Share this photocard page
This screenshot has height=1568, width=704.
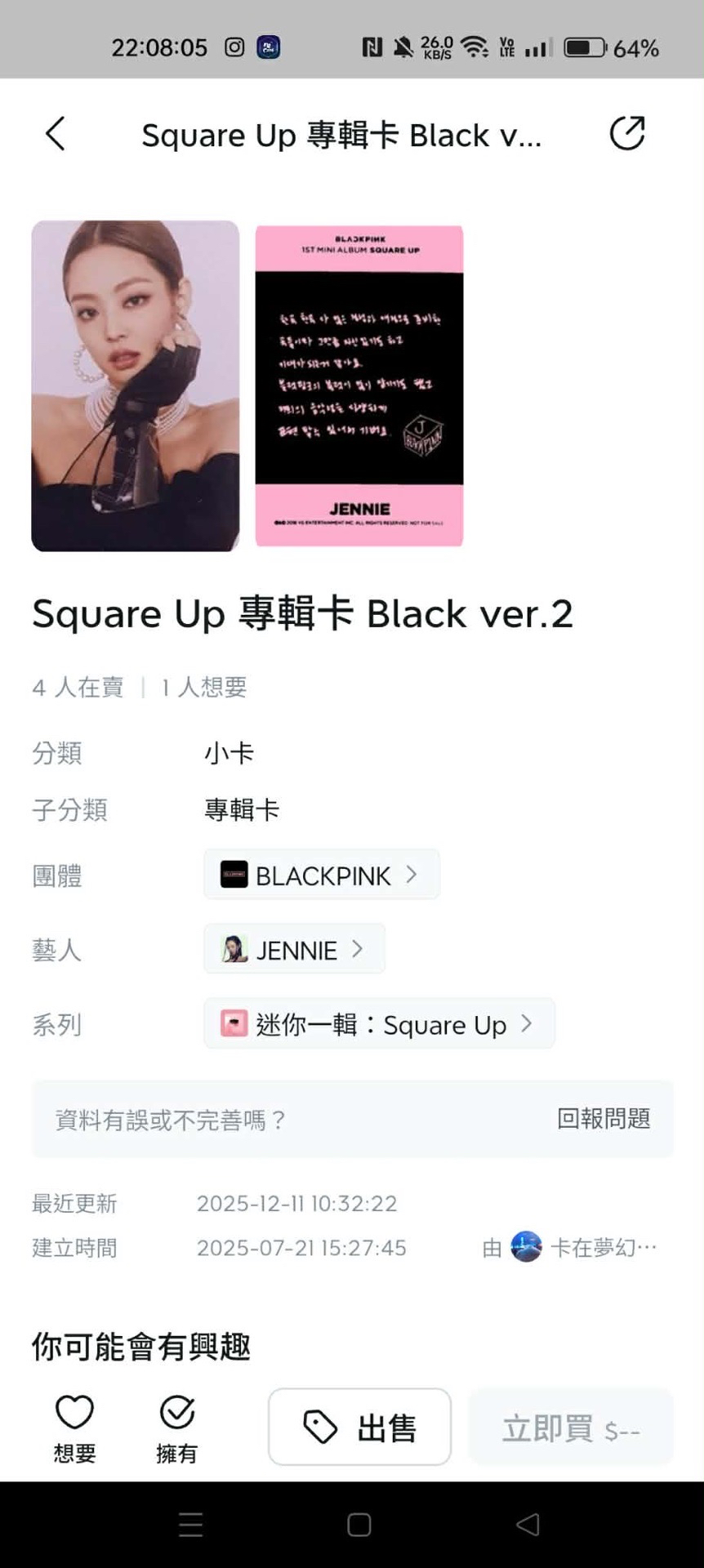626,133
